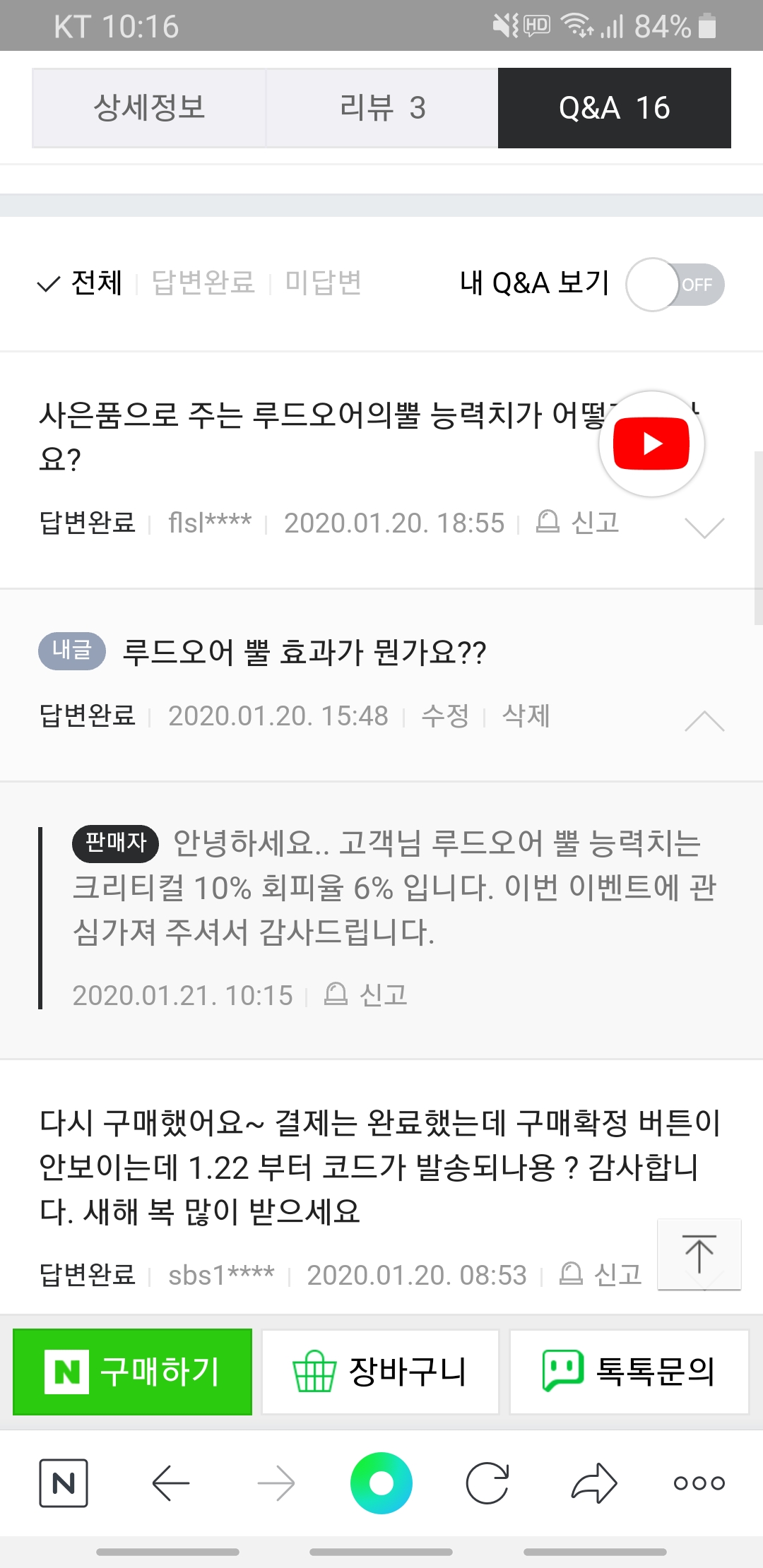Filter questions by 답변완료
The width and height of the screenshot is (763, 1568).
203,283
